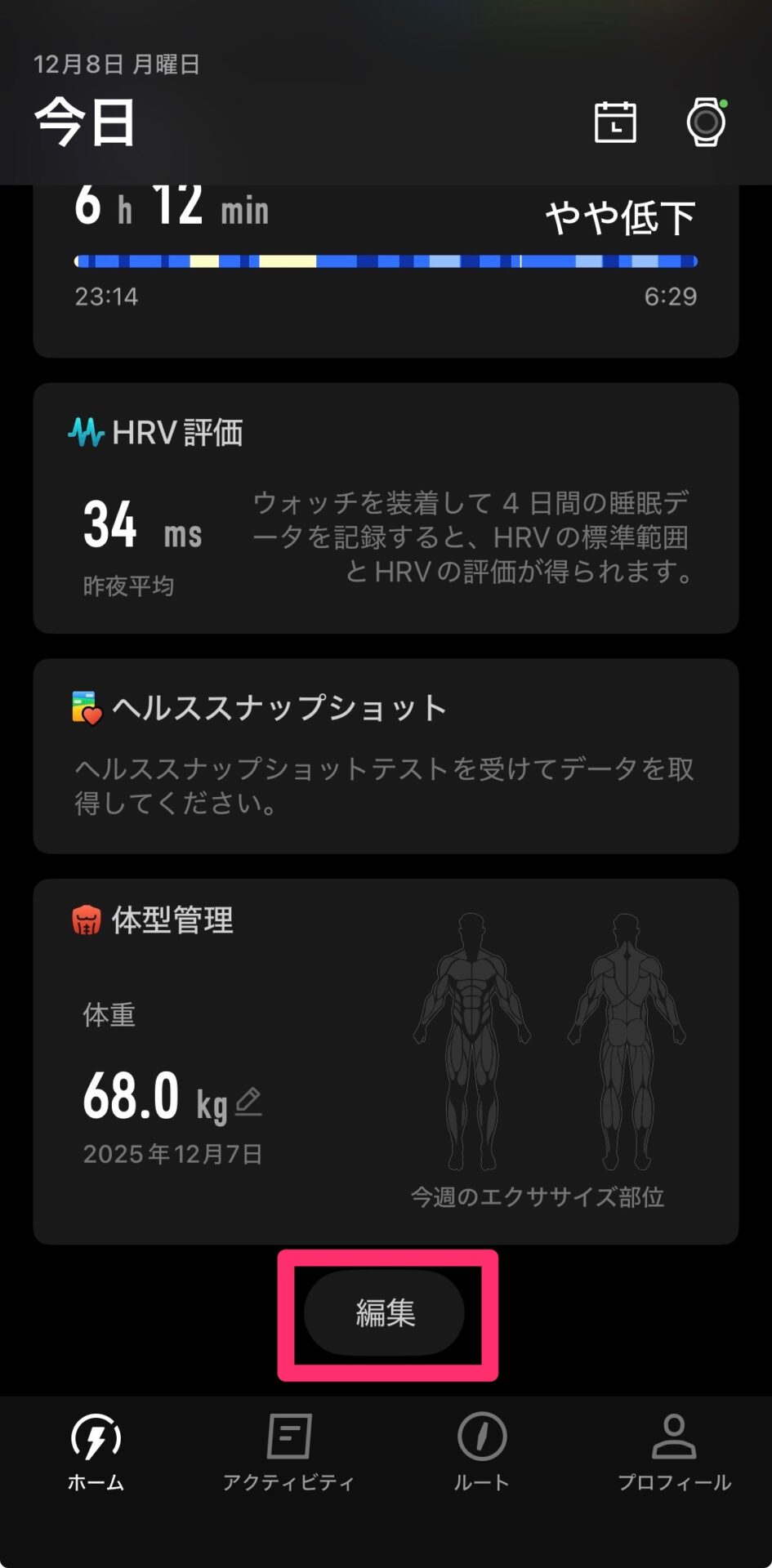
Task: Open the HRV評価 card
Action: (x=386, y=508)
